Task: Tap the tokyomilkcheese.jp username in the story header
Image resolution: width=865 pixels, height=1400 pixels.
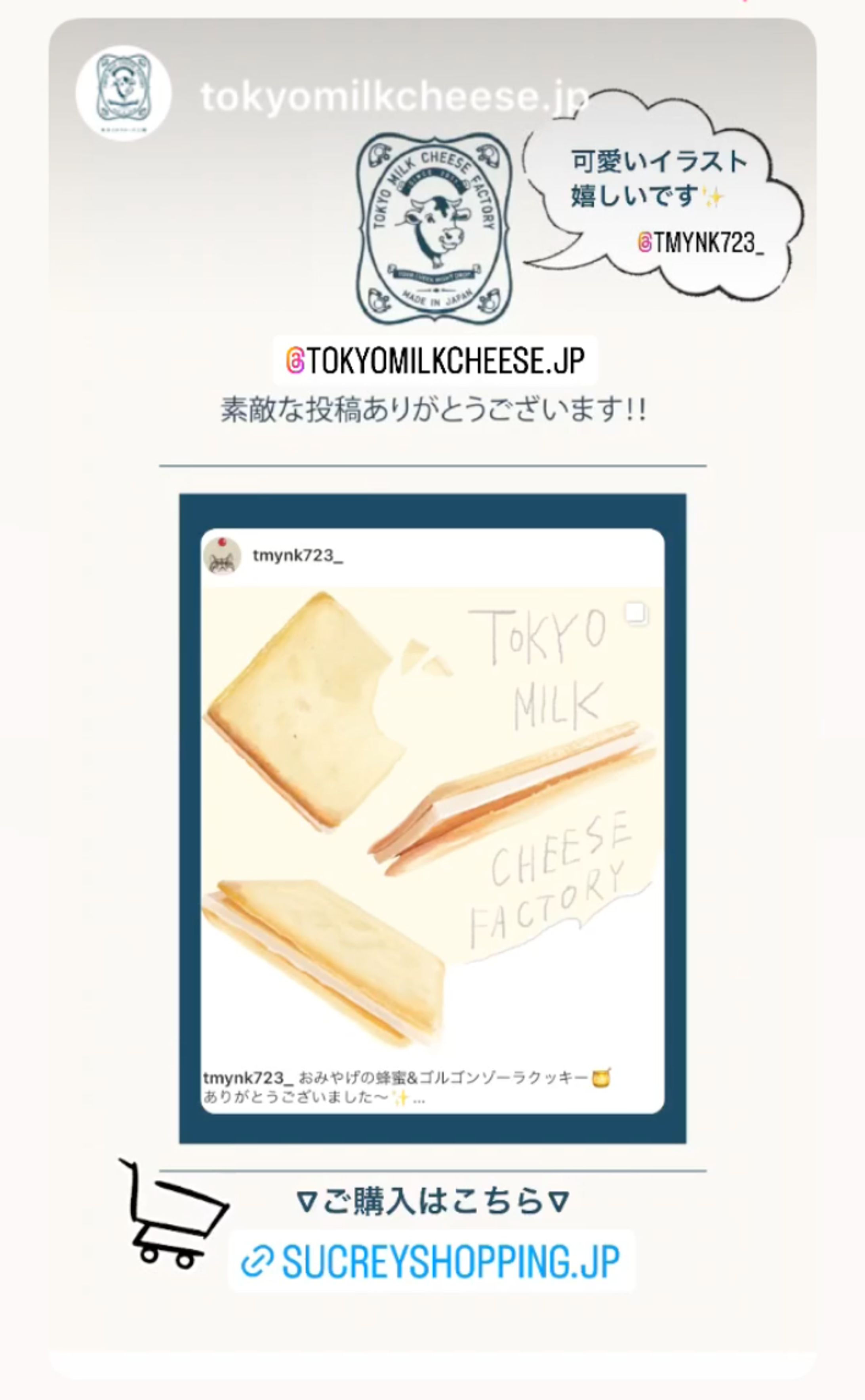Action: point(394,97)
